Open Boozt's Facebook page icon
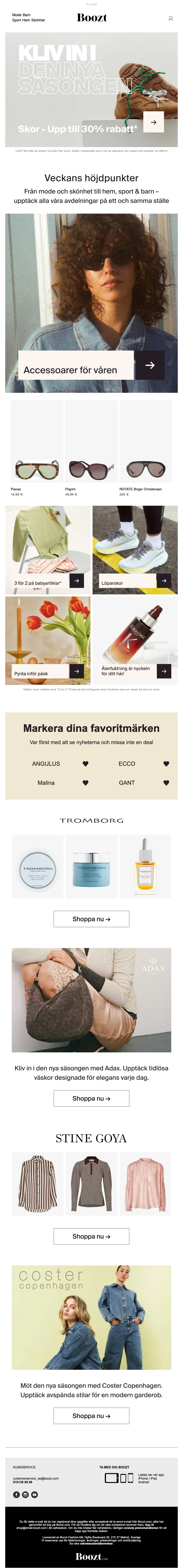The width and height of the screenshot is (183, 1568). 16,1494
